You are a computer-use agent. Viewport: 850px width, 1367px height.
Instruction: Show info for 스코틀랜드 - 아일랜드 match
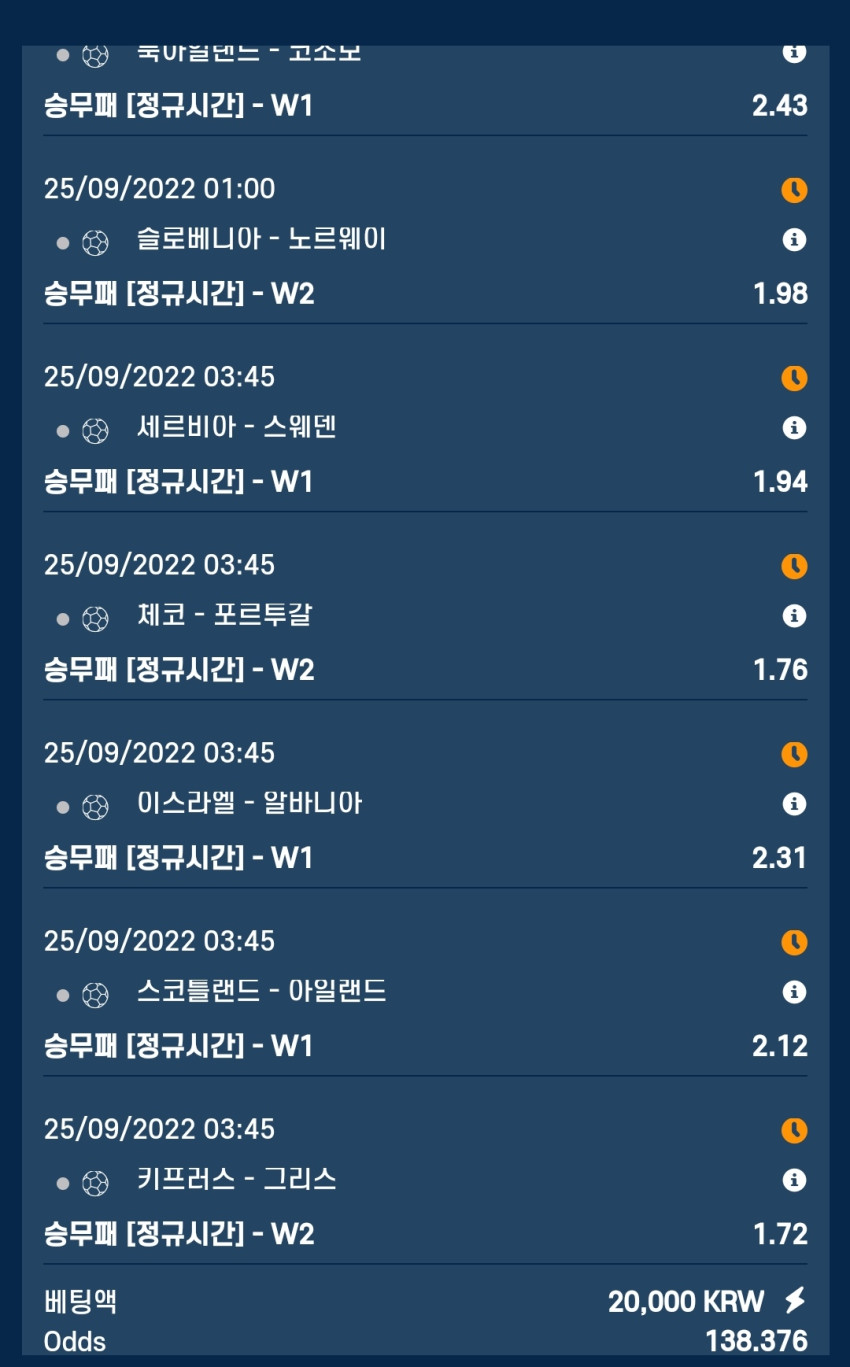pos(794,992)
